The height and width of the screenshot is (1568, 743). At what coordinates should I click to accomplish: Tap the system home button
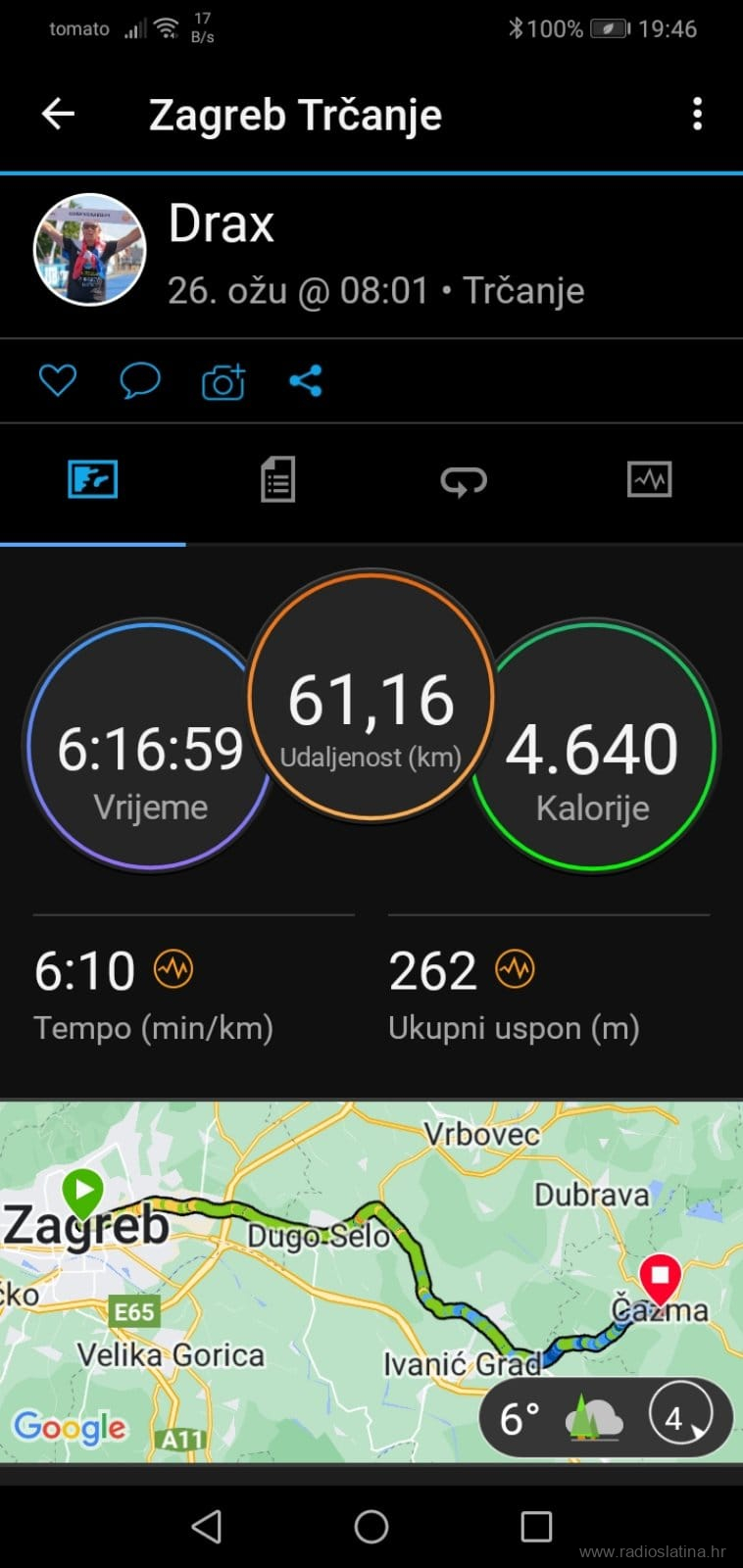[x=371, y=1526]
